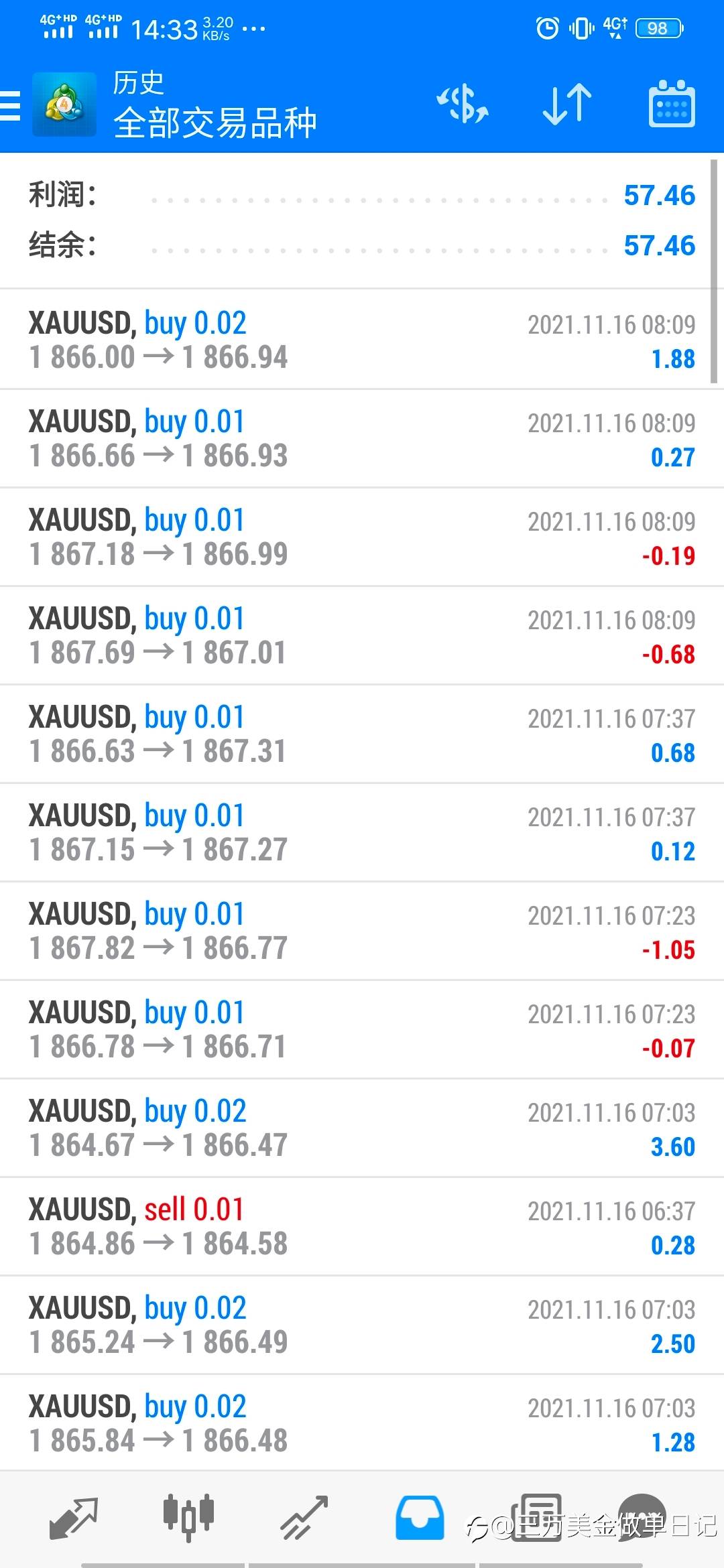This screenshot has width=724, height=1568.
Task: Show details of the -1.05 loss trade
Action: 362,931
